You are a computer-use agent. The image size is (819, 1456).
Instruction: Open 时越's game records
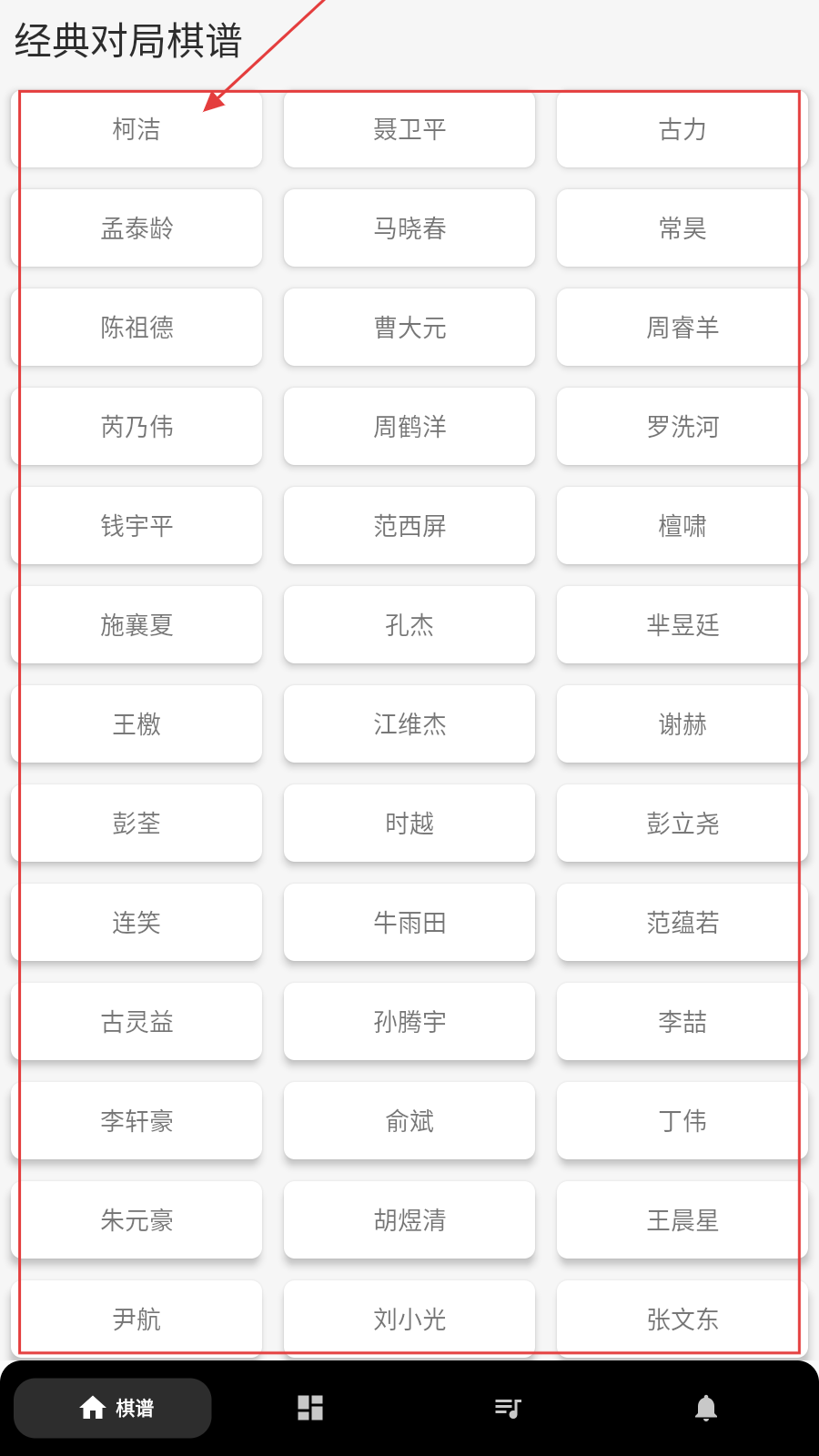(409, 824)
